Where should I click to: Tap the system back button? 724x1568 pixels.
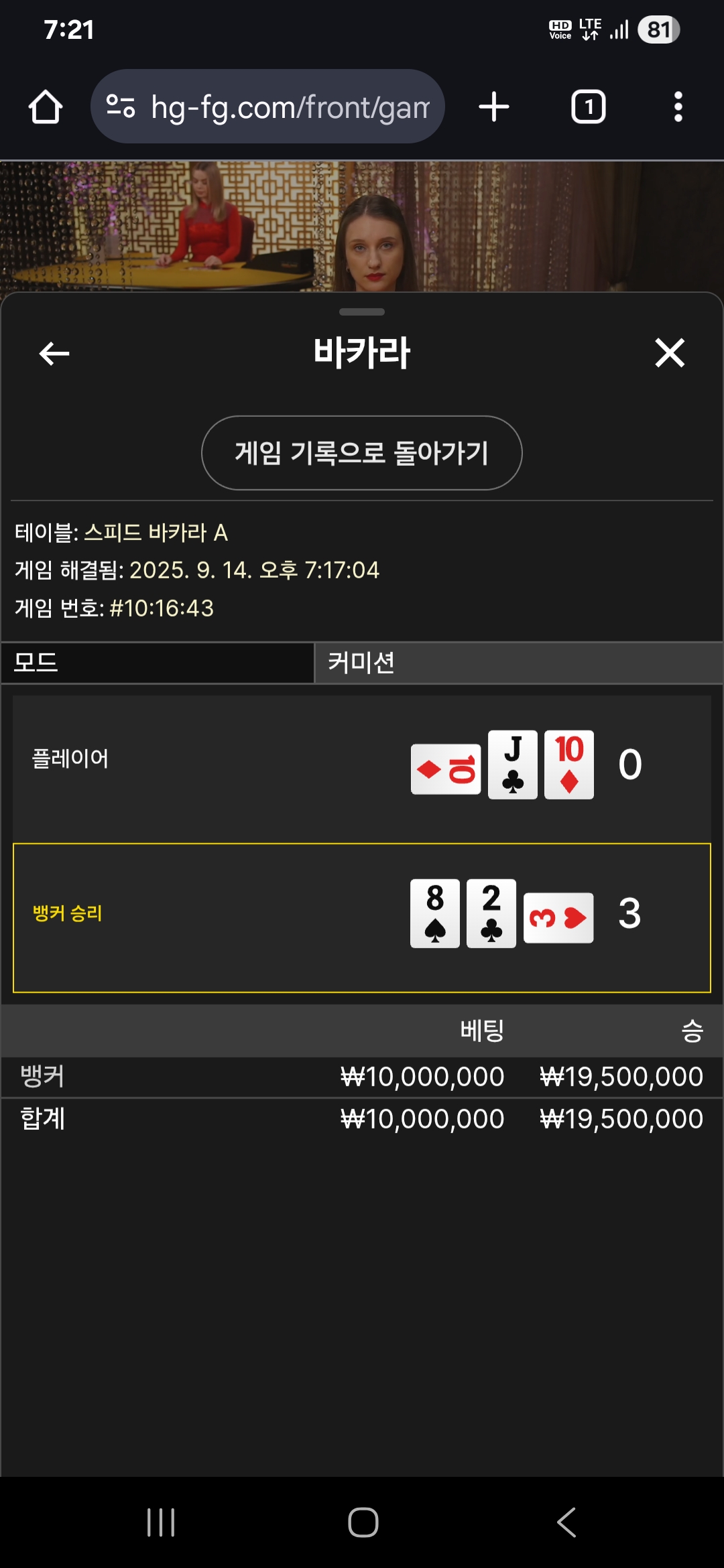pos(566,1522)
